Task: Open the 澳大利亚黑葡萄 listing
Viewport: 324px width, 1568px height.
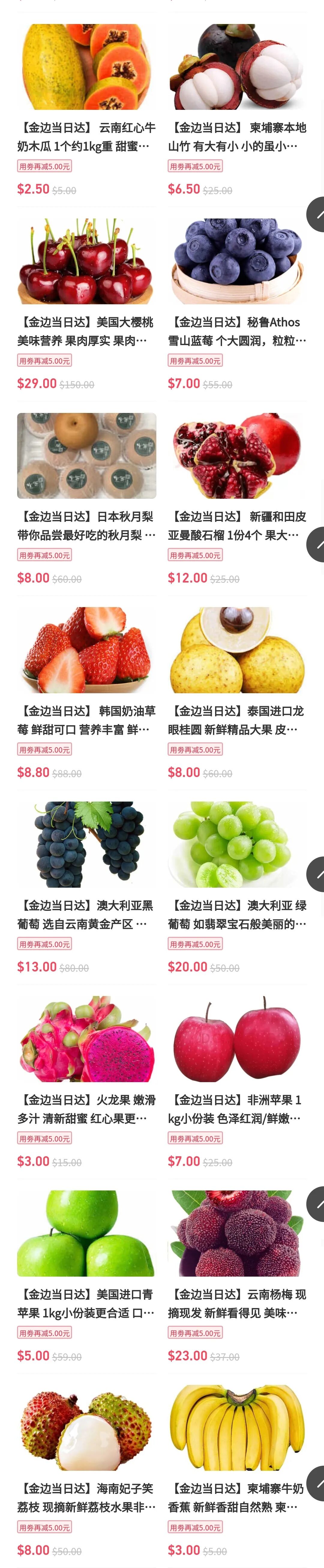Action: point(86,887)
